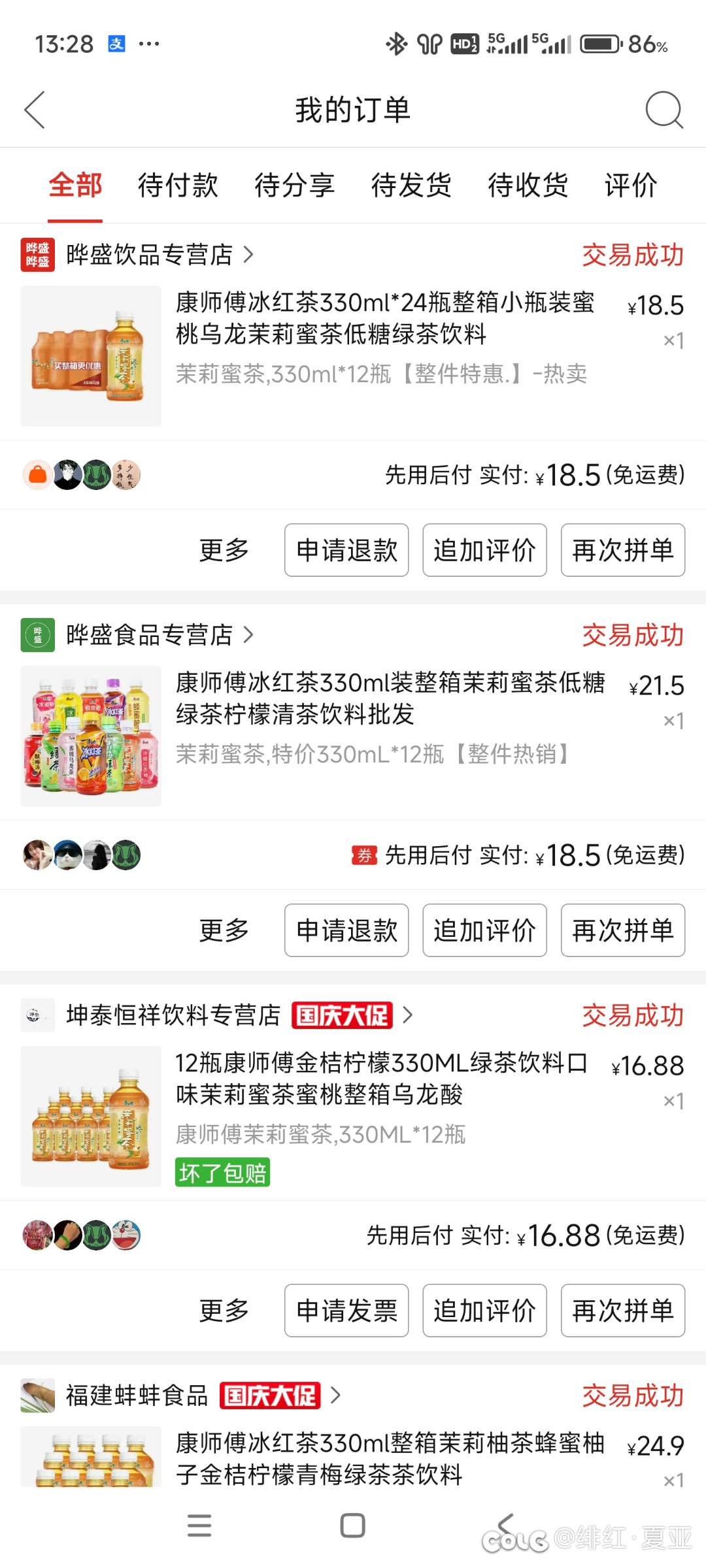Switch to the 待付款 tab
Screen dimensions: 706x1568
click(178, 186)
